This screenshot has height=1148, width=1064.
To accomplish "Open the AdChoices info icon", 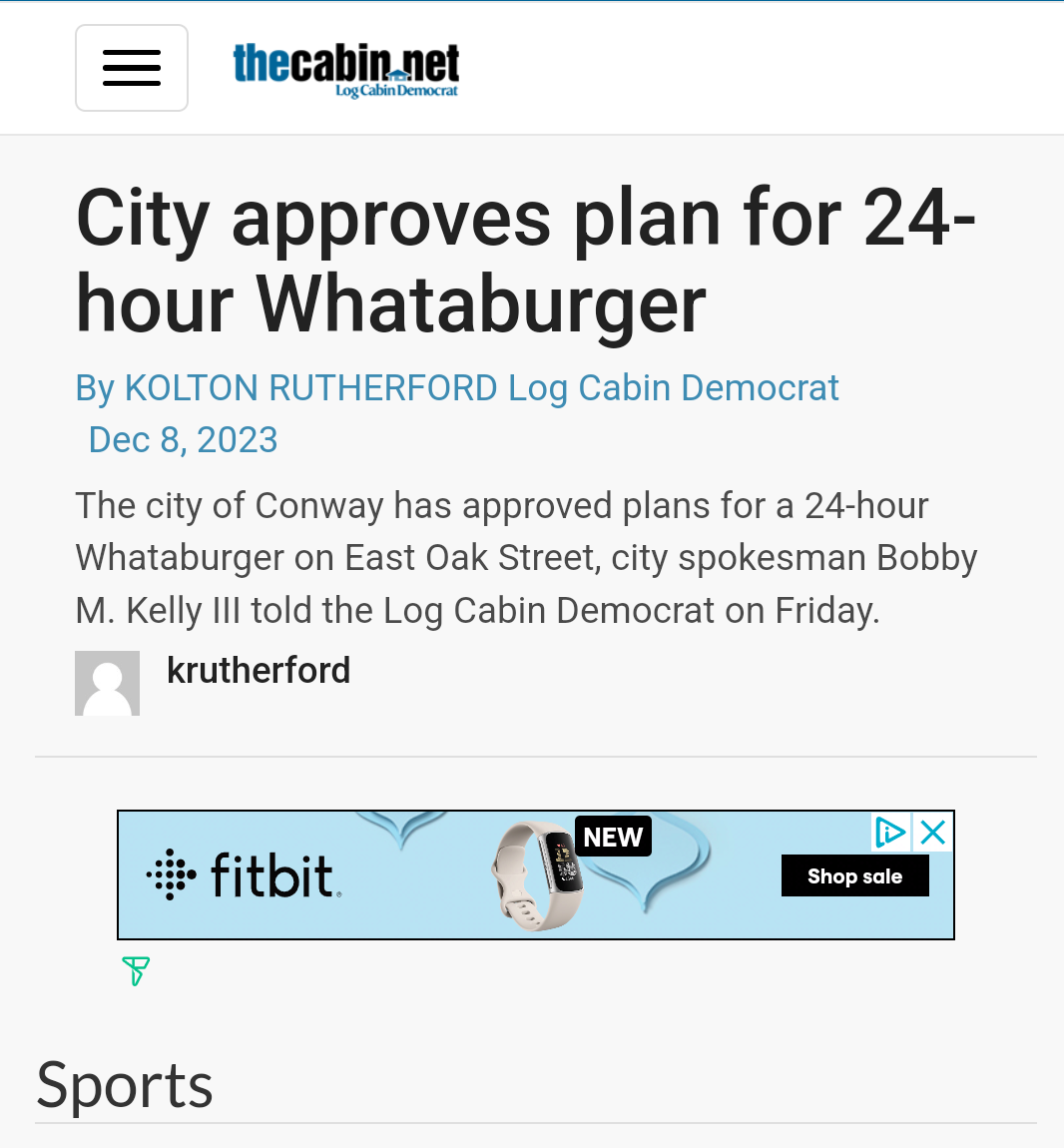I will pyautogui.click(x=889, y=833).
